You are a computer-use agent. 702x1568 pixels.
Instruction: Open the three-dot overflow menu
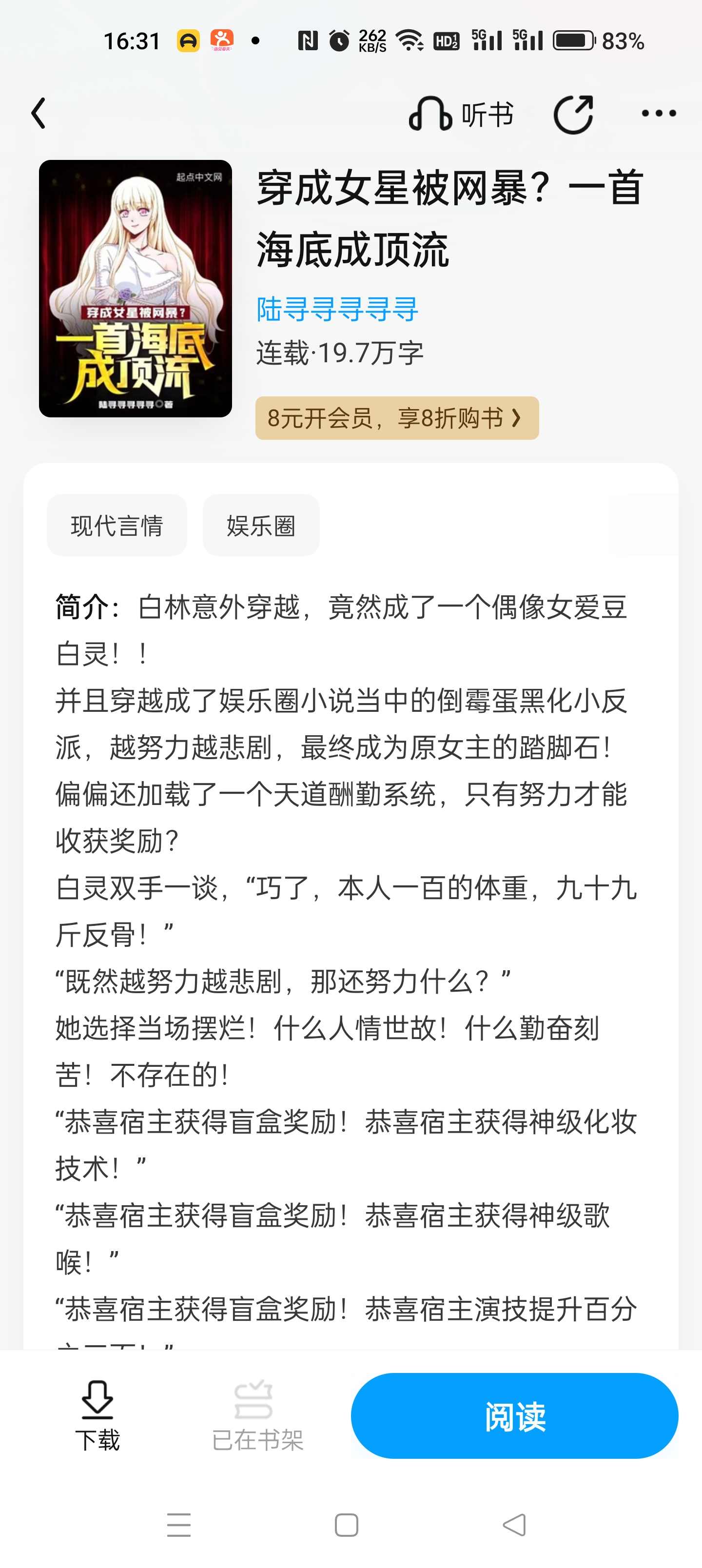pyautogui.click(x=659, y=113)
